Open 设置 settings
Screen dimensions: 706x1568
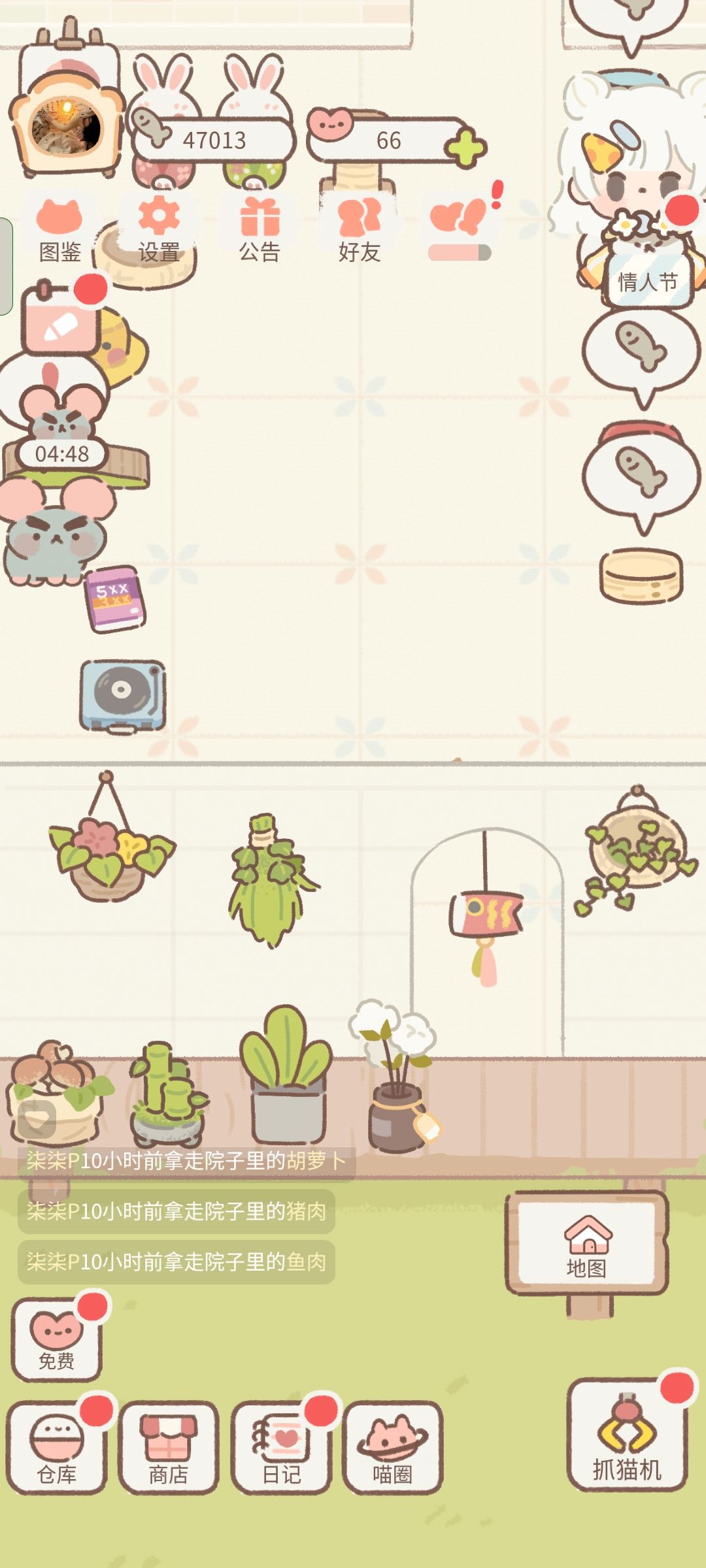[x=159, y=231]
